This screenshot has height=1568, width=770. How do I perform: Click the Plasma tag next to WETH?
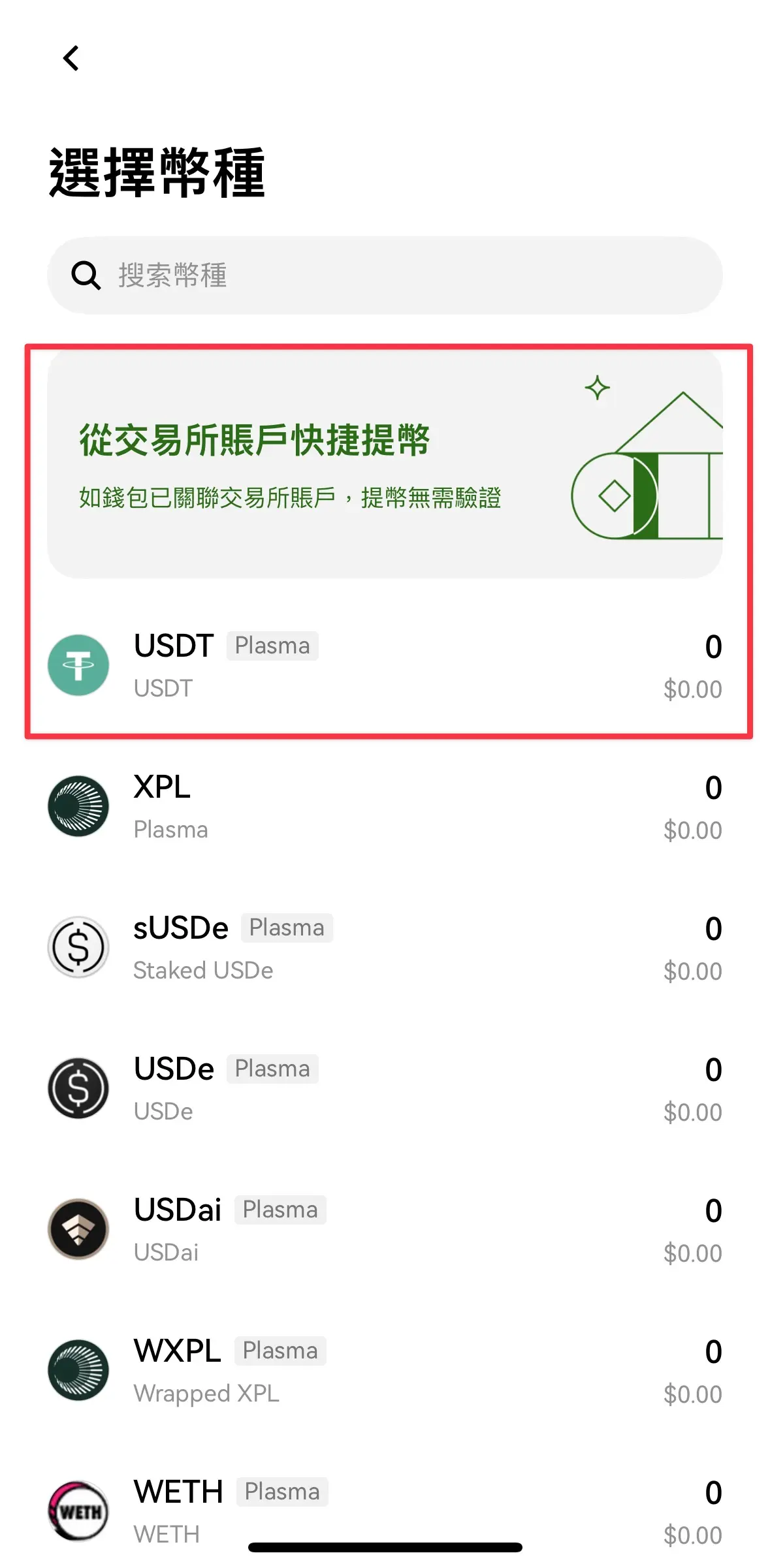click(282, 1491)
